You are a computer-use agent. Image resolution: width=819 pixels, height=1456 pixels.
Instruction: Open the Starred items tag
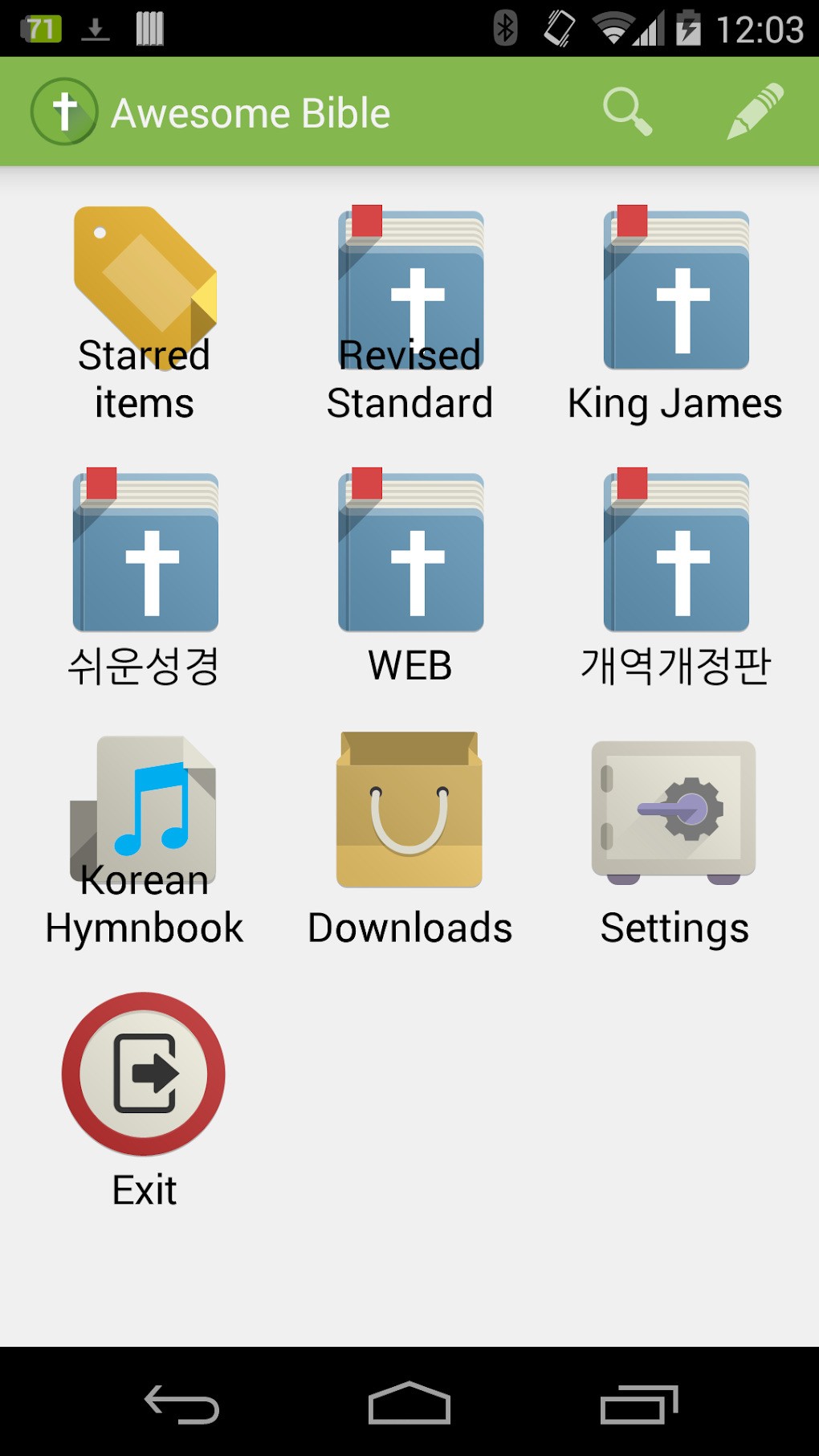click(x=143, y=289)
